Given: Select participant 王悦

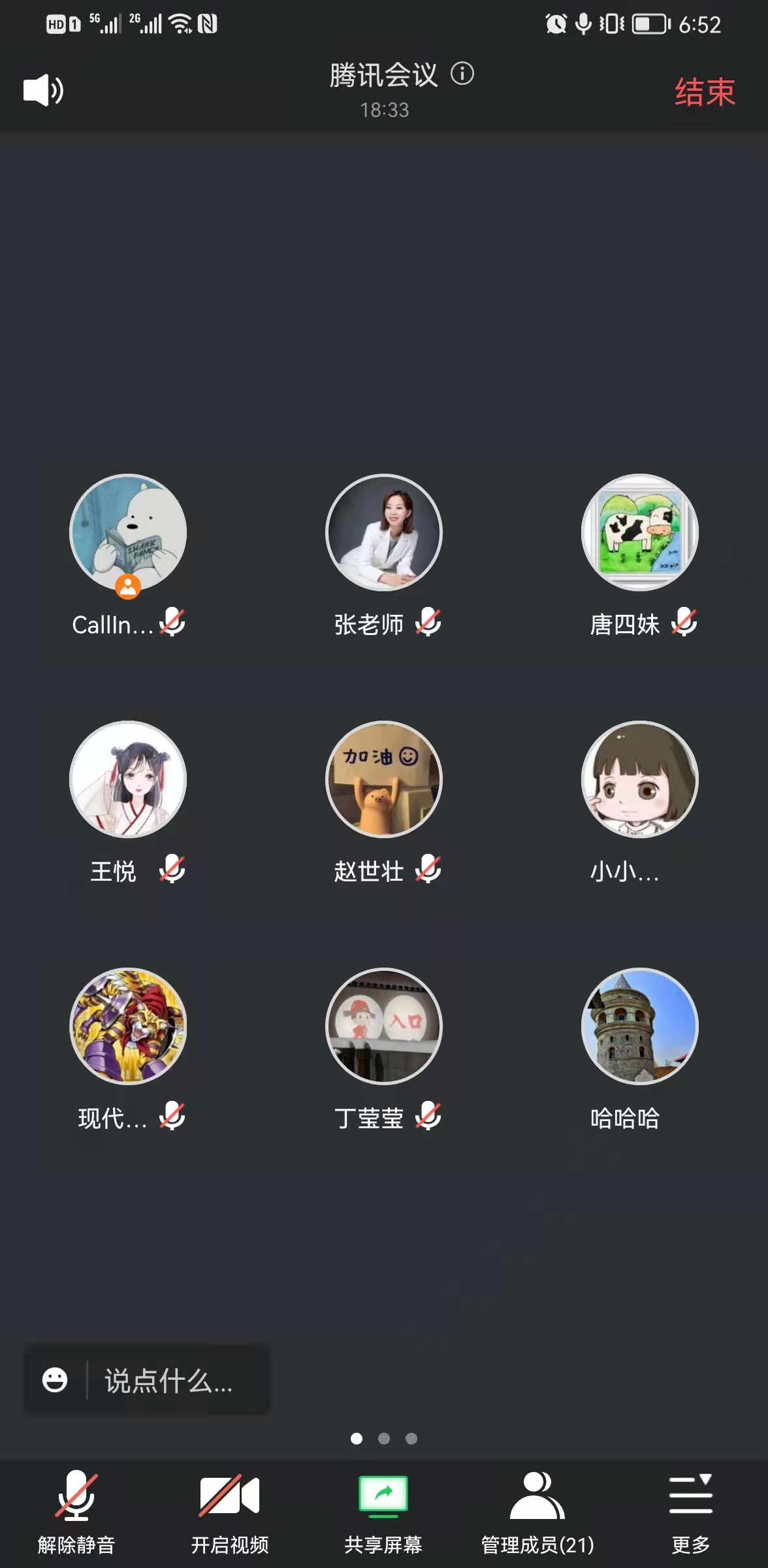Looking at the screenshot, I should coord(128,780).
